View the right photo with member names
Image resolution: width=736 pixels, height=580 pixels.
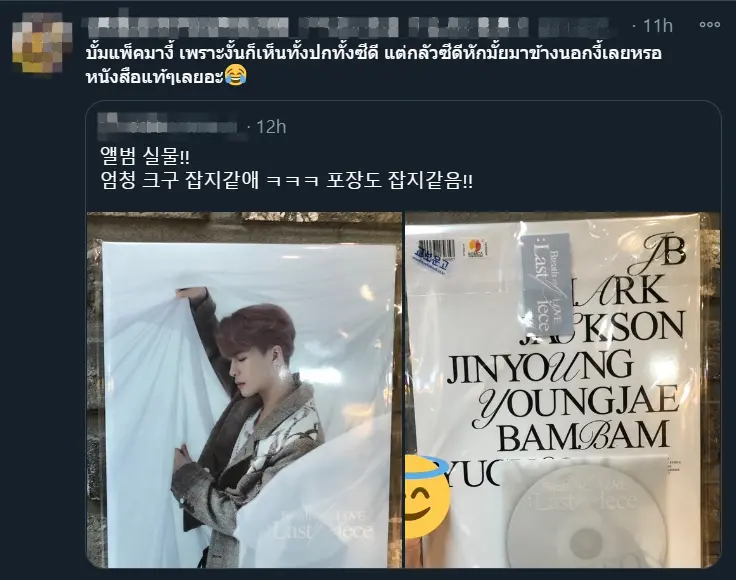tap(561, 390)
